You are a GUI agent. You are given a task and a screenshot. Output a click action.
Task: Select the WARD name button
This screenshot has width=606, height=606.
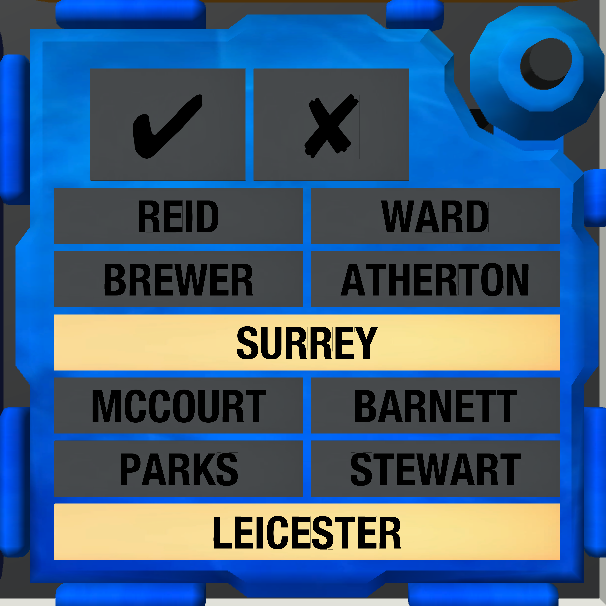pos(435,216)
